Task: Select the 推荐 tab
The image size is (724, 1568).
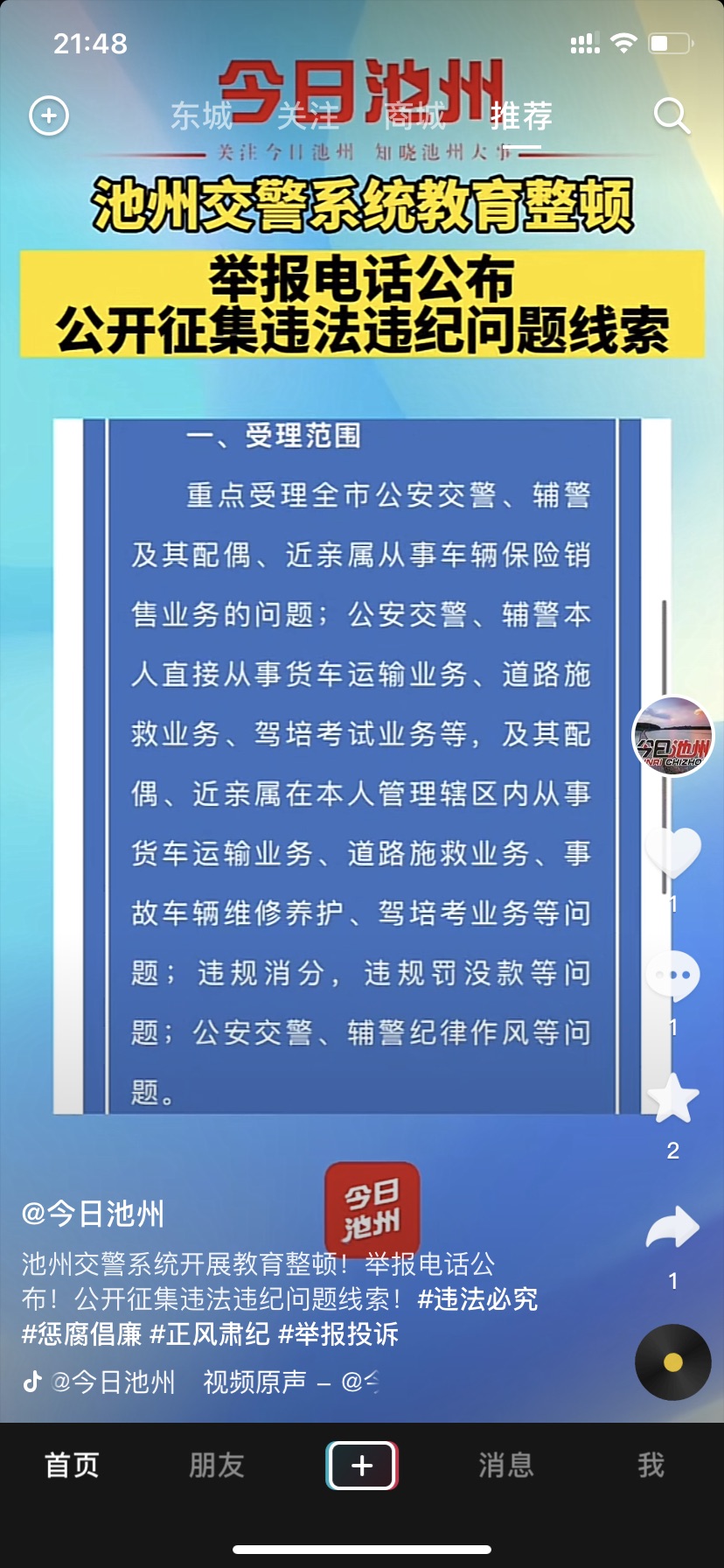Action: coord(521,115)
